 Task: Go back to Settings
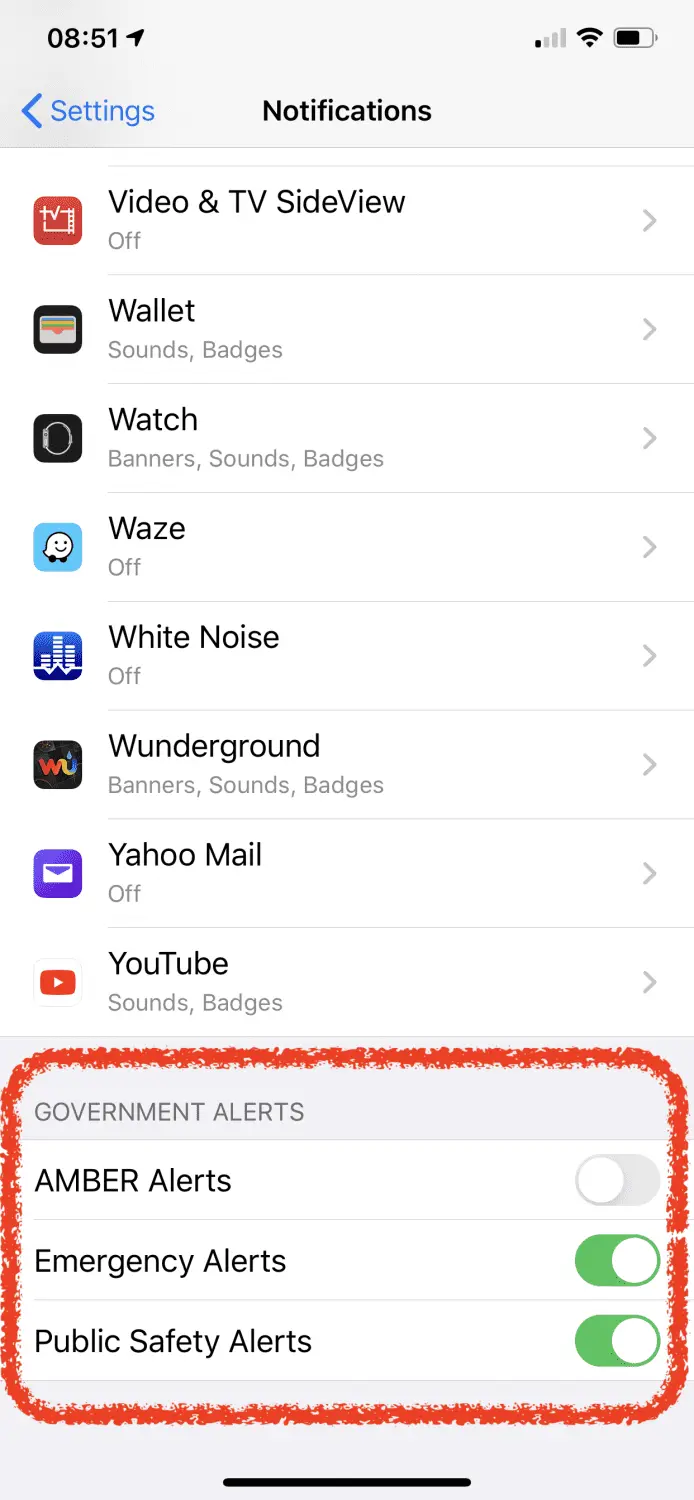(88, 111)
